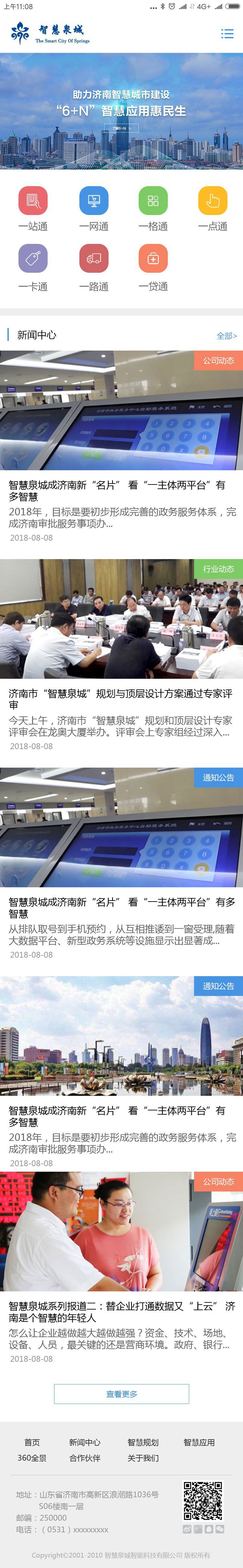View all news via 全部>
243x1568 pixels.
(226, 335)
